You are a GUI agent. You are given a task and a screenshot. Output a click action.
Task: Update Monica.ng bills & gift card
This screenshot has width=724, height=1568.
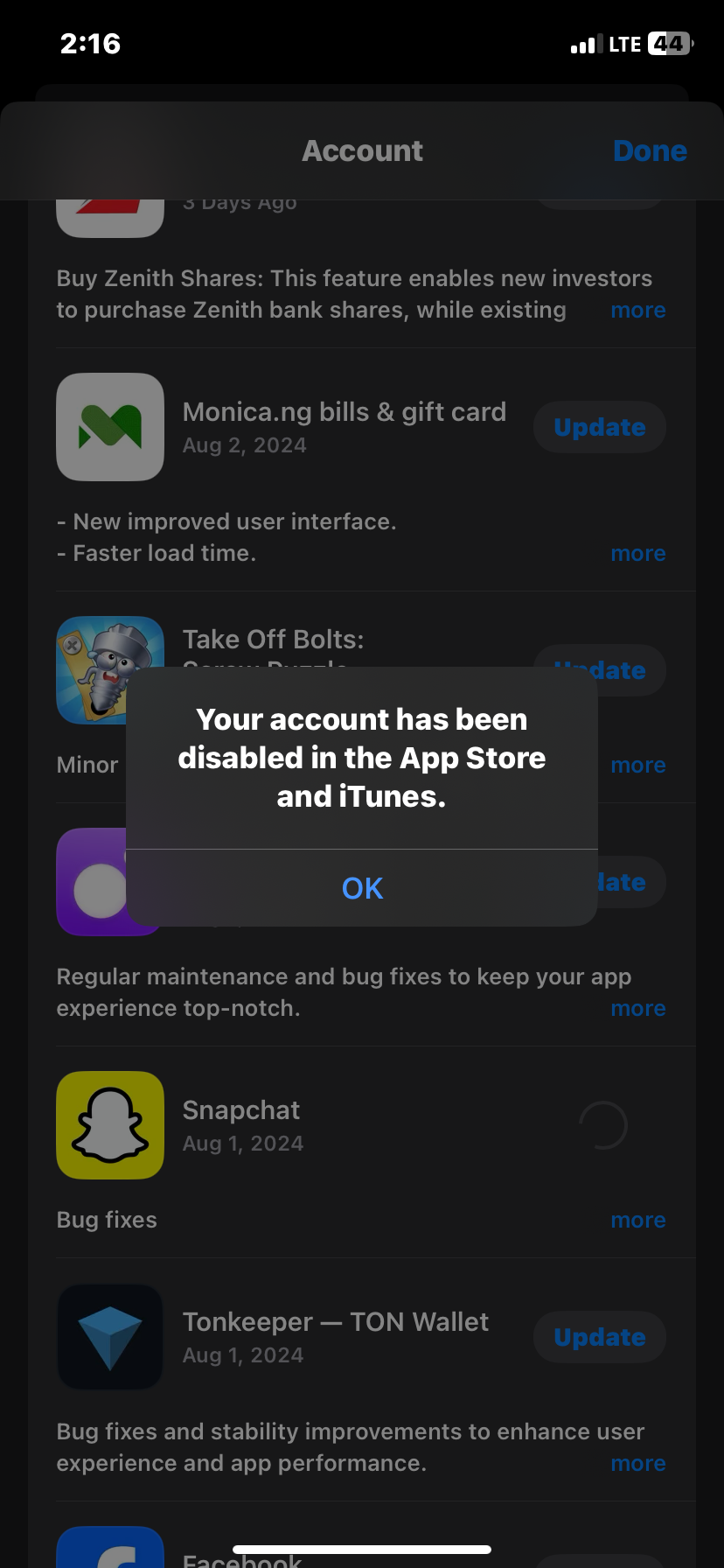click(x=600, y=427)
